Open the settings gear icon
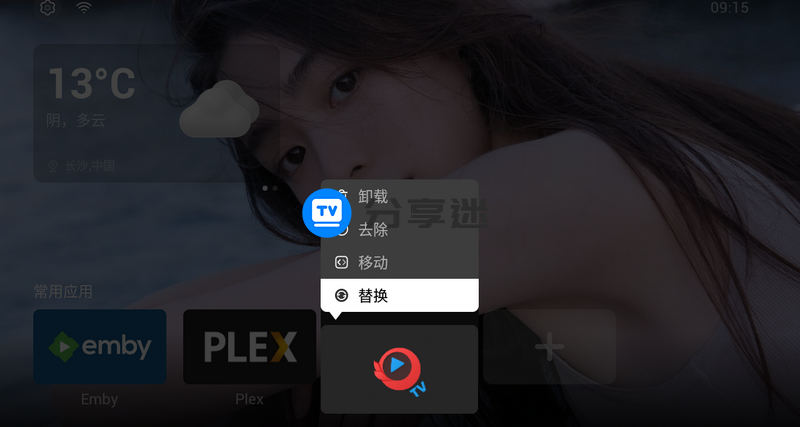 (x=47, y=8)
